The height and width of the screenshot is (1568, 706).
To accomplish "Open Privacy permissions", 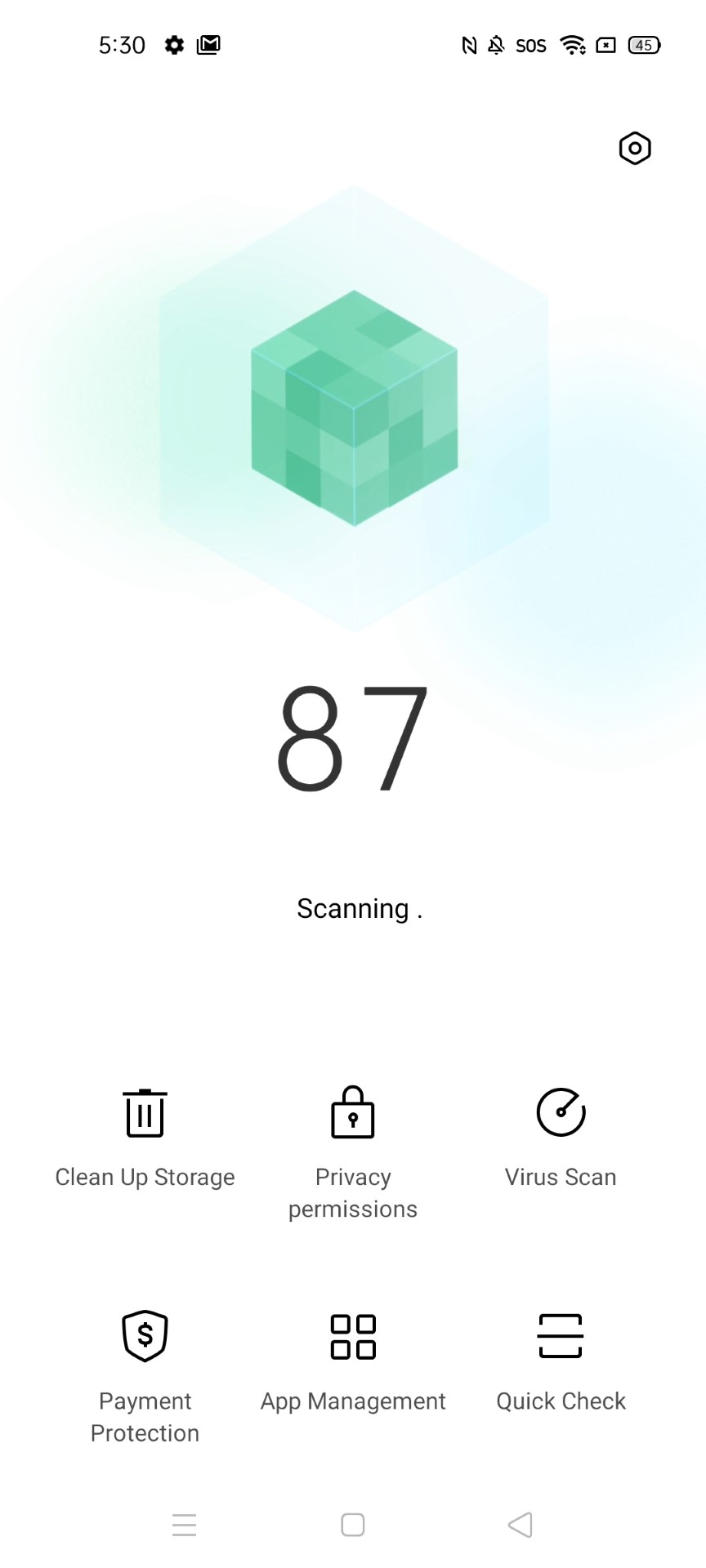I will pos(353,1153).
